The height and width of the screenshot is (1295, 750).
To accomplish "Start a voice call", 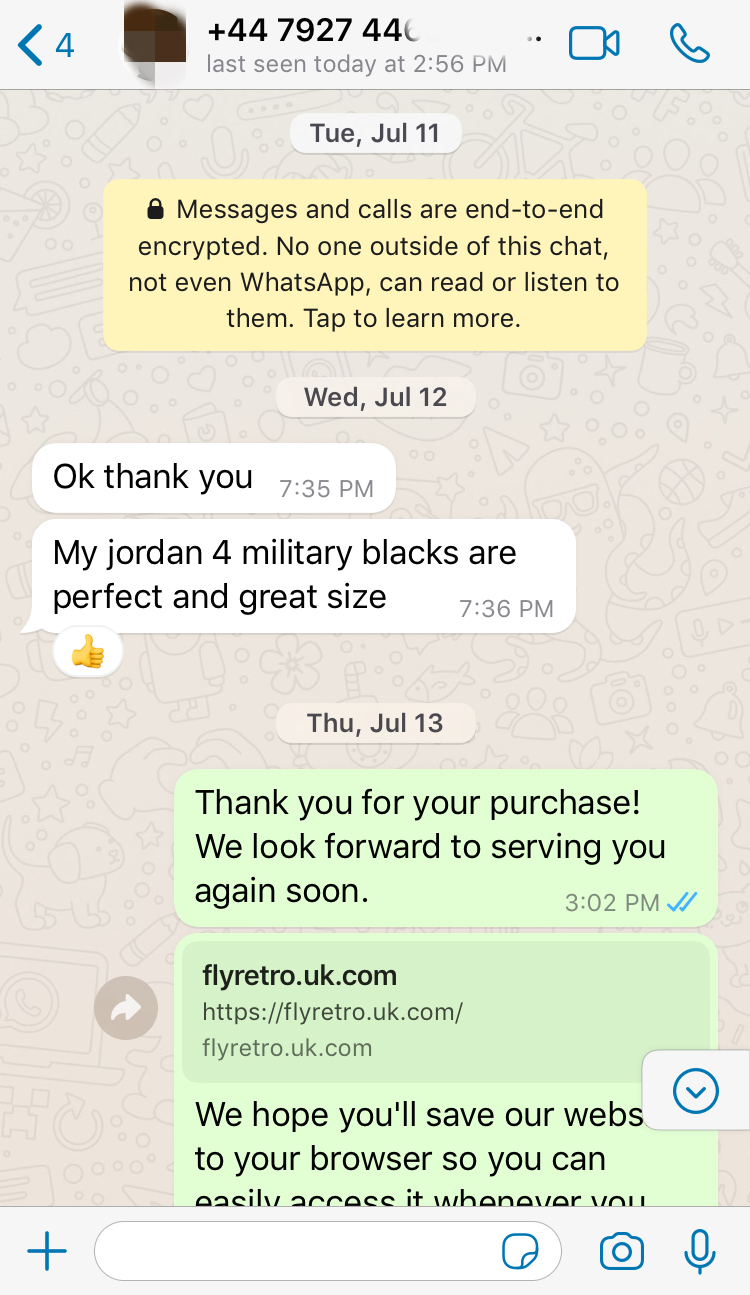I will click(690, 44).
